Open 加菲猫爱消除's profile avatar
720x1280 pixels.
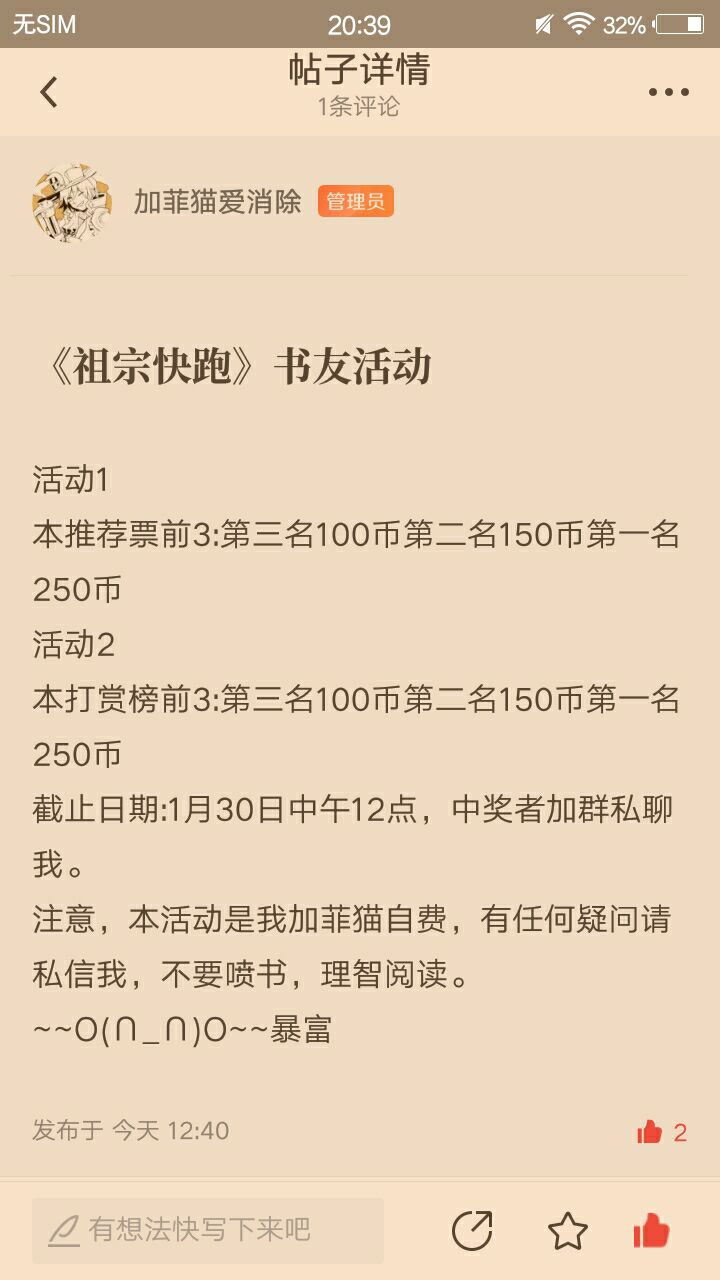pyautogui.click(x=71, y=203)
